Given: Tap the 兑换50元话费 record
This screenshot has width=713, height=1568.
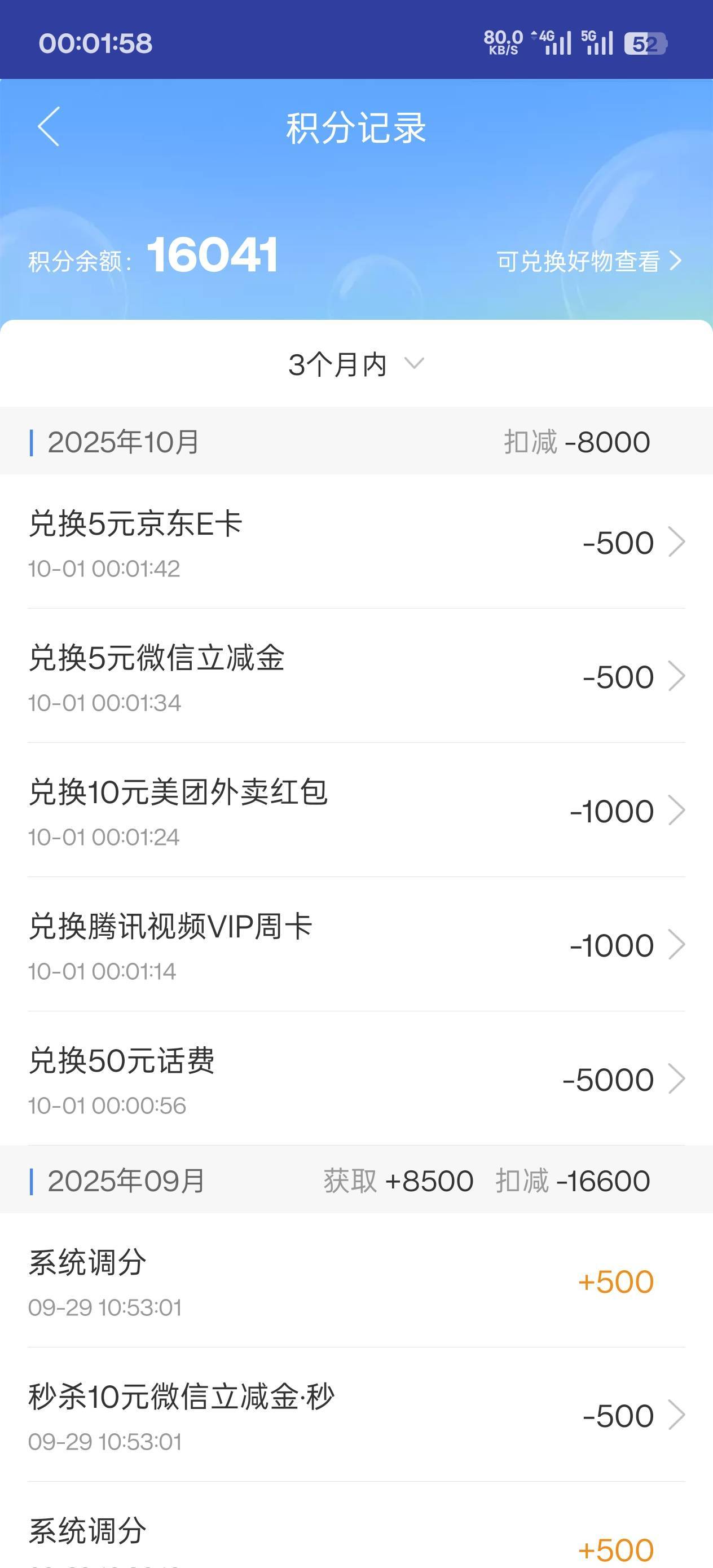Looking at the screenshot, I should [356, 1078].
